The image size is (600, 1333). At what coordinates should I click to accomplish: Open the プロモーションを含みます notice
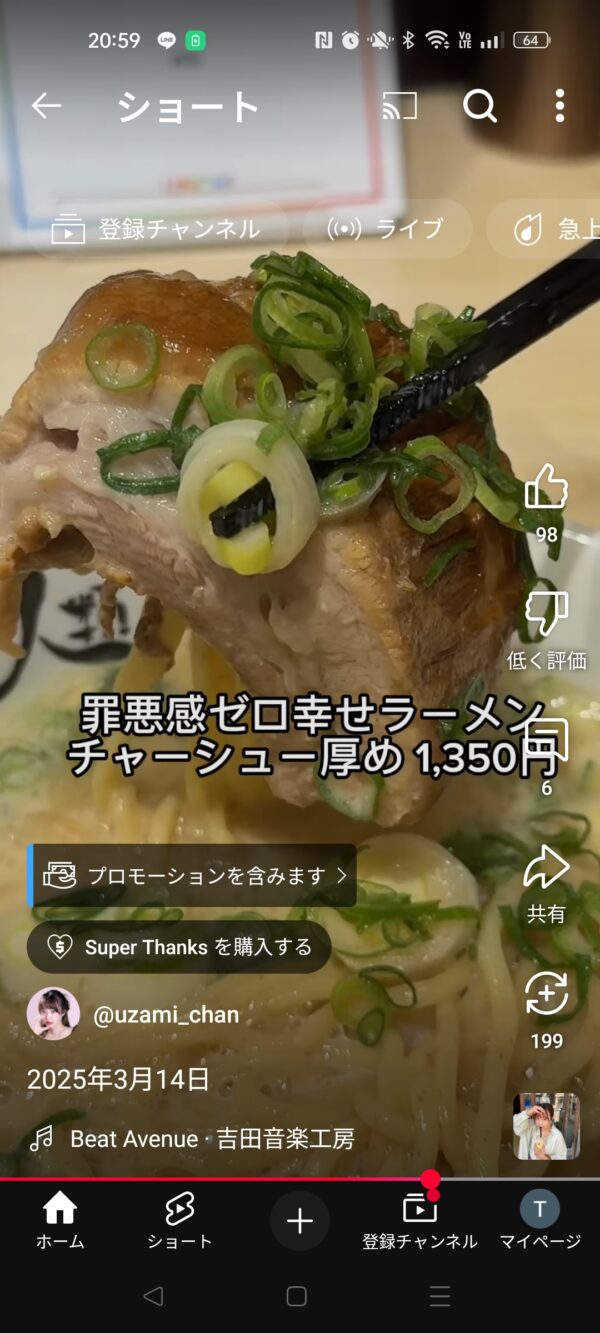192,876
